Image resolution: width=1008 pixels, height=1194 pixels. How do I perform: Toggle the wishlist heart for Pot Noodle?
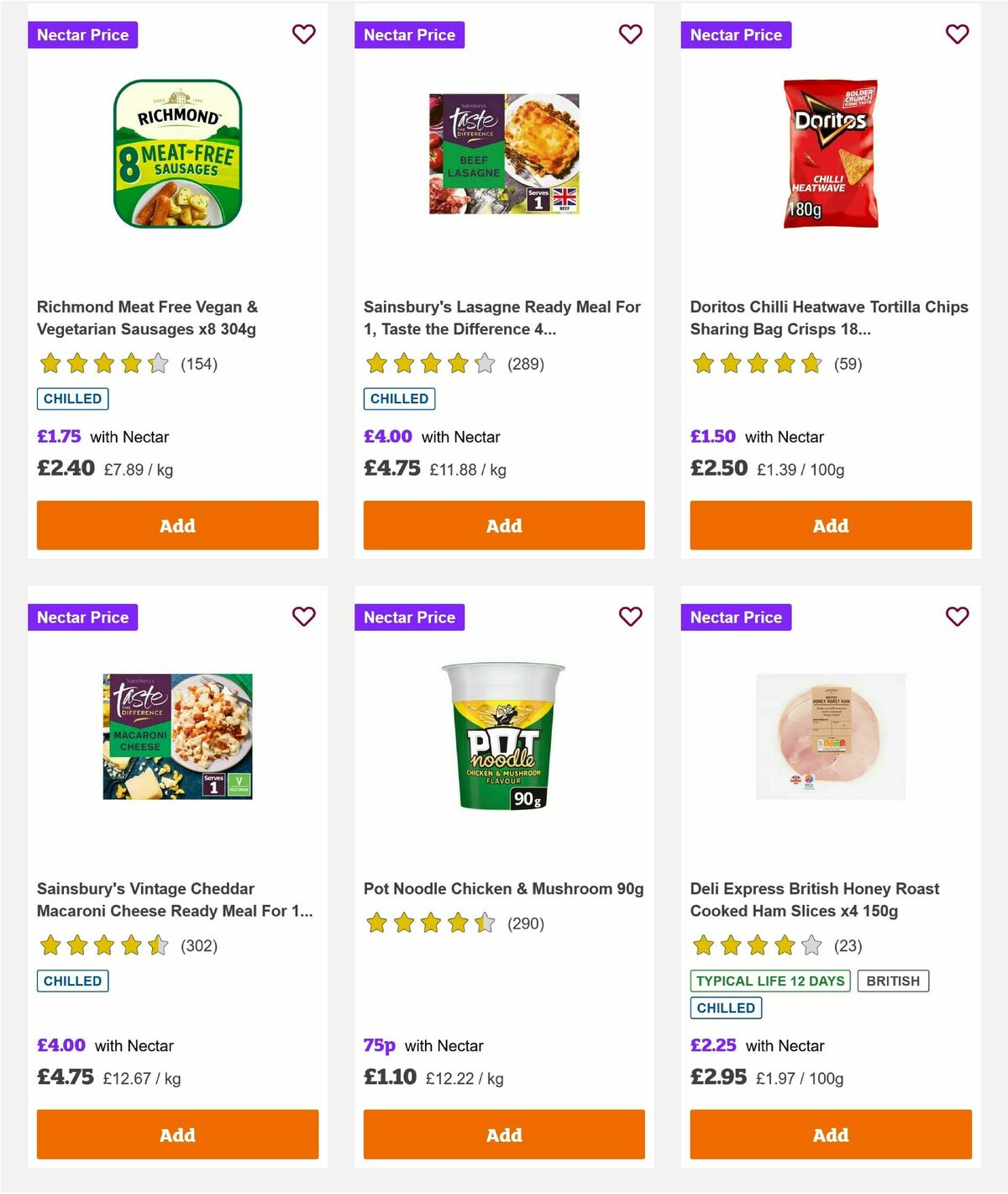630,617
